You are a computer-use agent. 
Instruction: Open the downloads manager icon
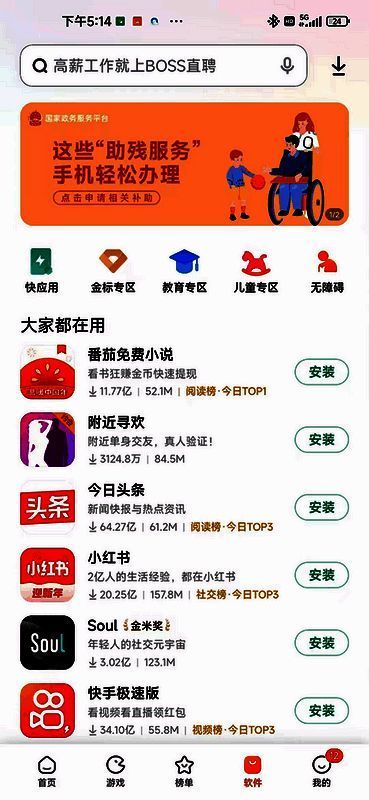pyautogui.click(x=339, y=66)
